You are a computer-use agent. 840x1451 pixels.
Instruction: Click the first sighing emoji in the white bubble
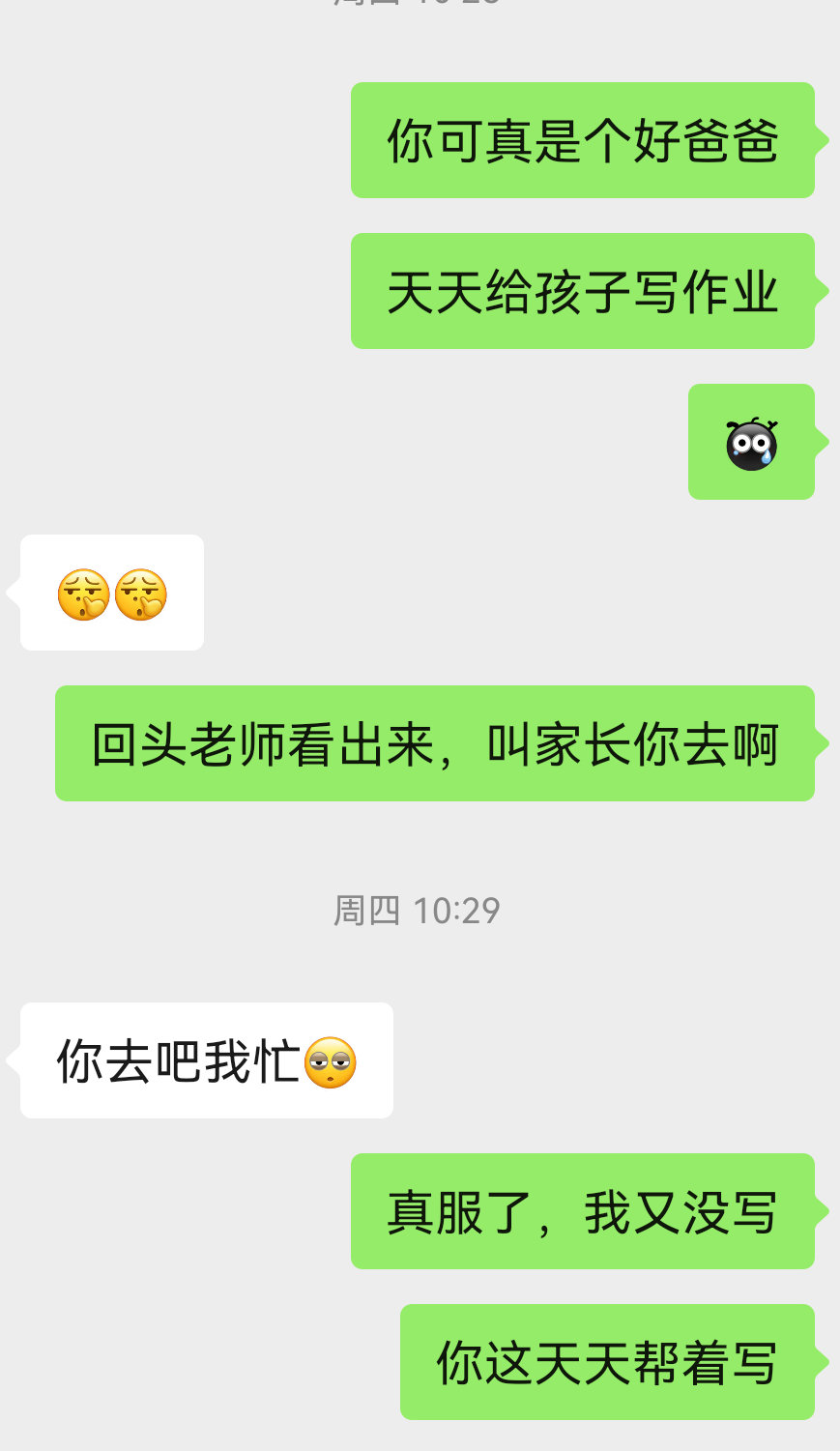click(x=85, y=594)
